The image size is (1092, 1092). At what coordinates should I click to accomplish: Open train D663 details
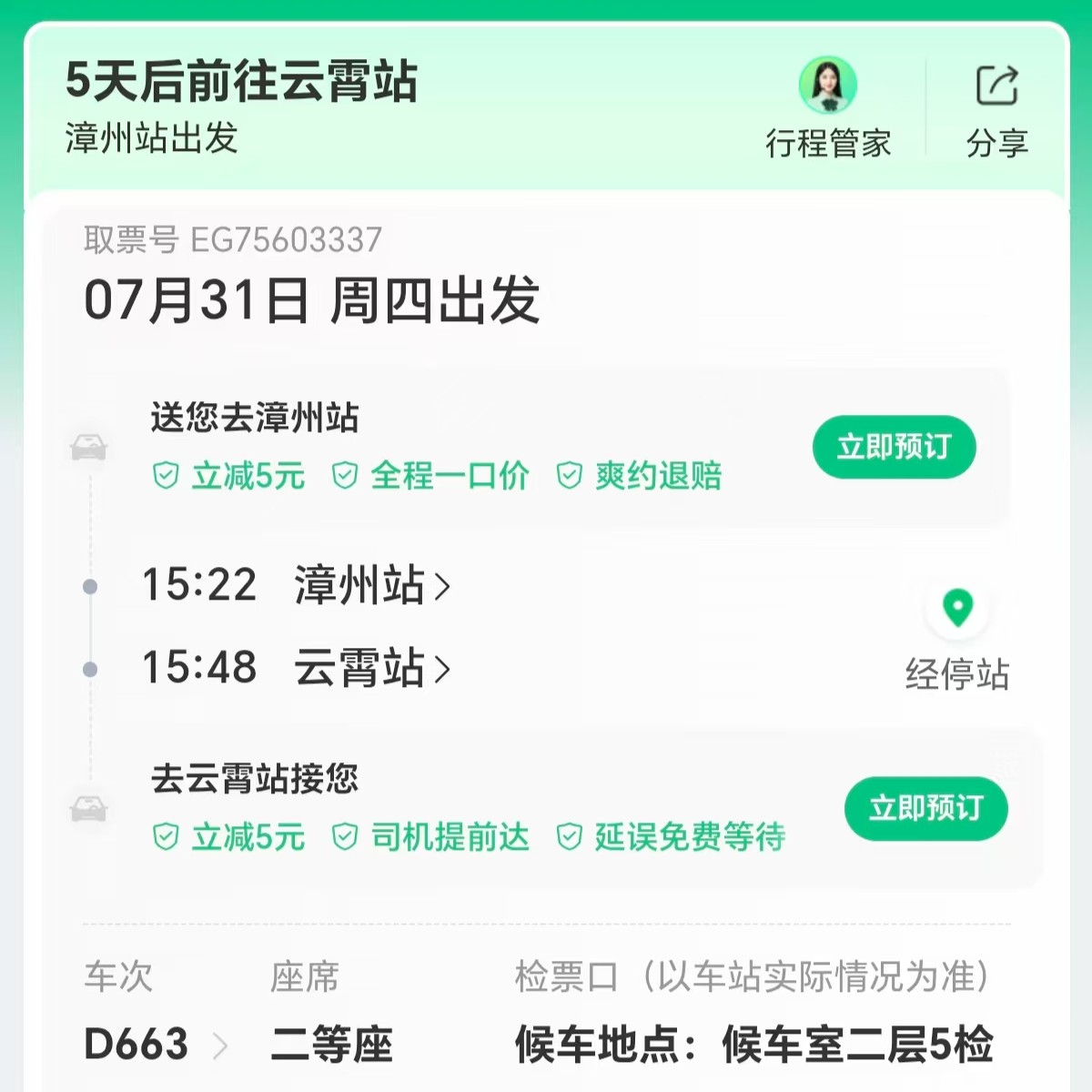point(155,1045)
